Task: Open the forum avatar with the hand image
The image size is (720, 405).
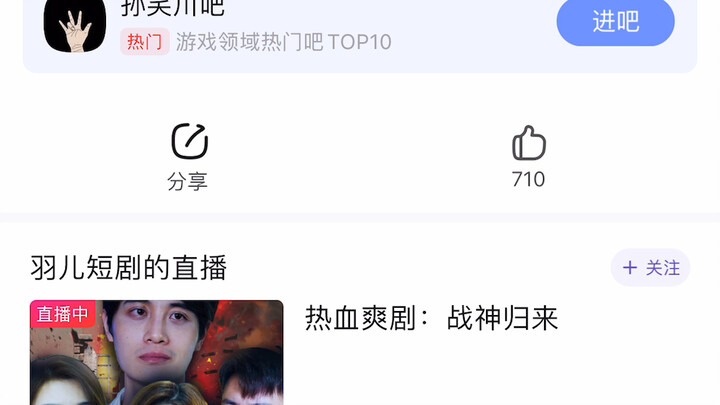Action: (75, 23)
